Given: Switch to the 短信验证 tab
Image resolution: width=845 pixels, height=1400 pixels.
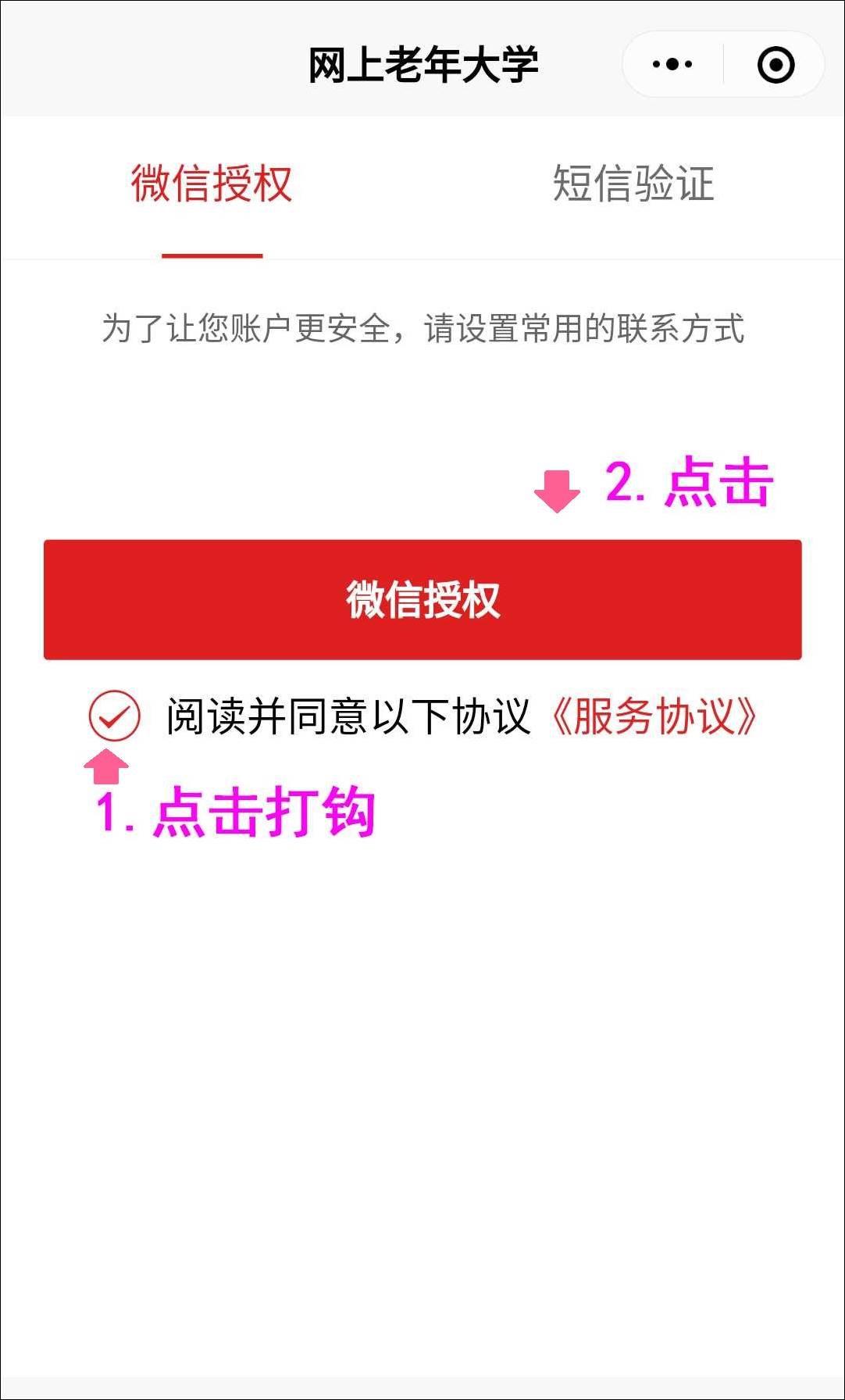Looking at the screenshot, I should click(633, 184).
